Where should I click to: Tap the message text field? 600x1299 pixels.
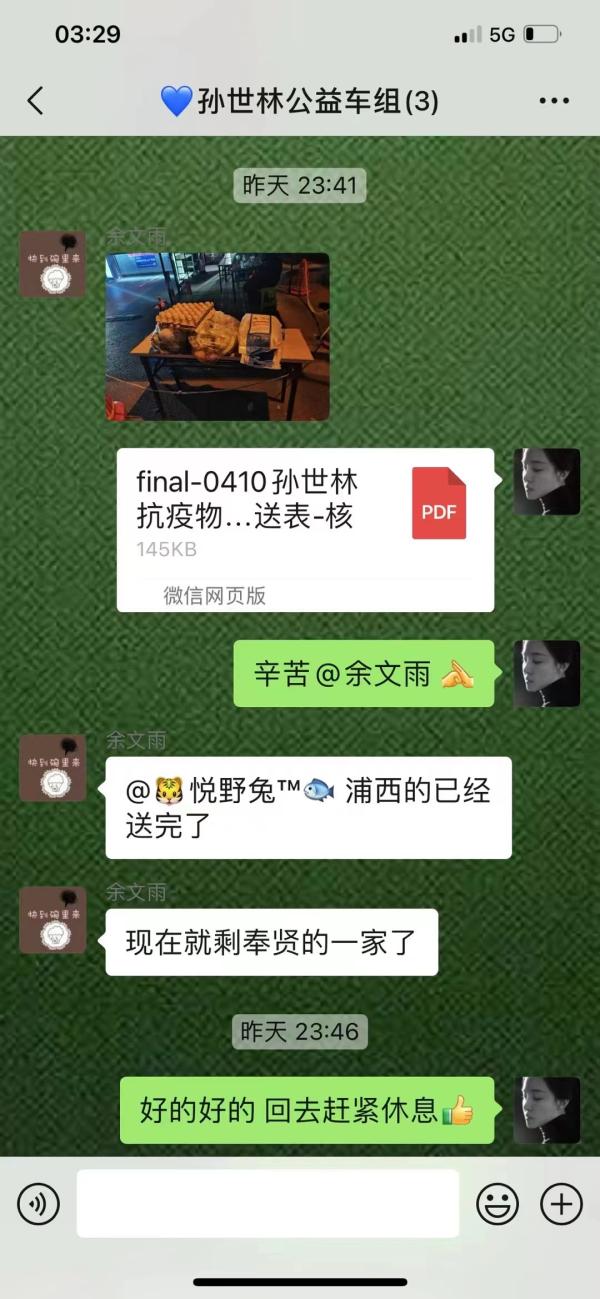tap(267, 1204)
